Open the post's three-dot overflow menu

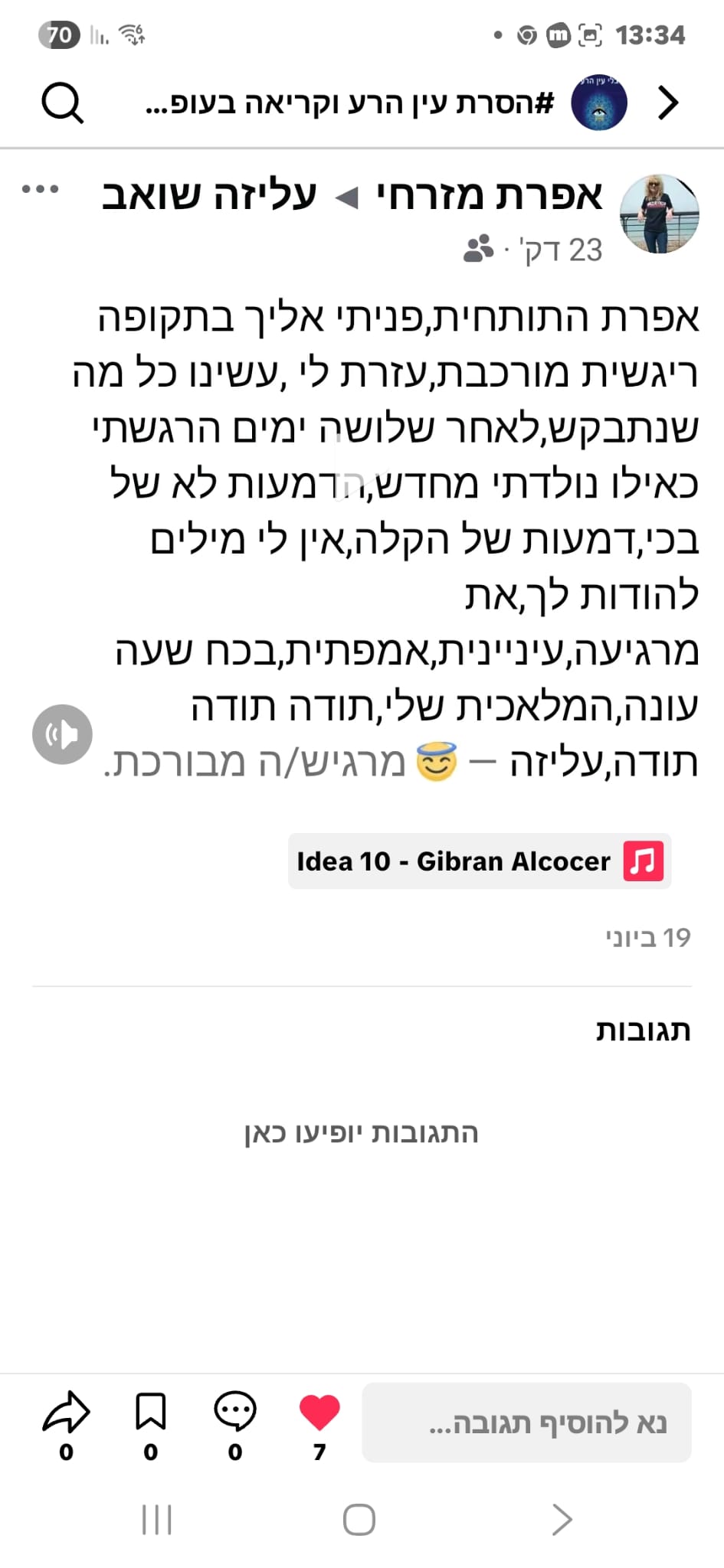tap(41, 189)
